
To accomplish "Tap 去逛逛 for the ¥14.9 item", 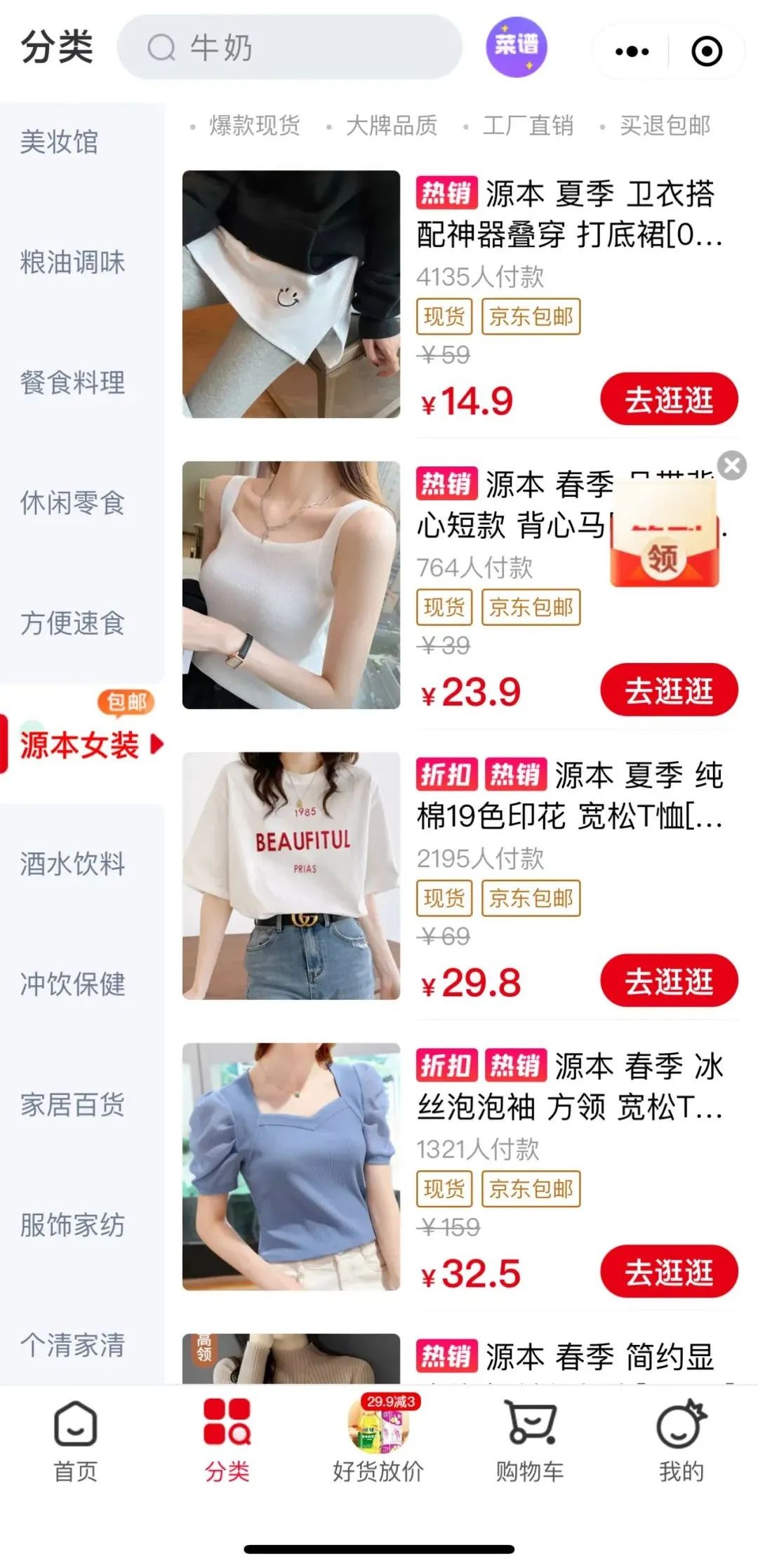I will (668, 399).
